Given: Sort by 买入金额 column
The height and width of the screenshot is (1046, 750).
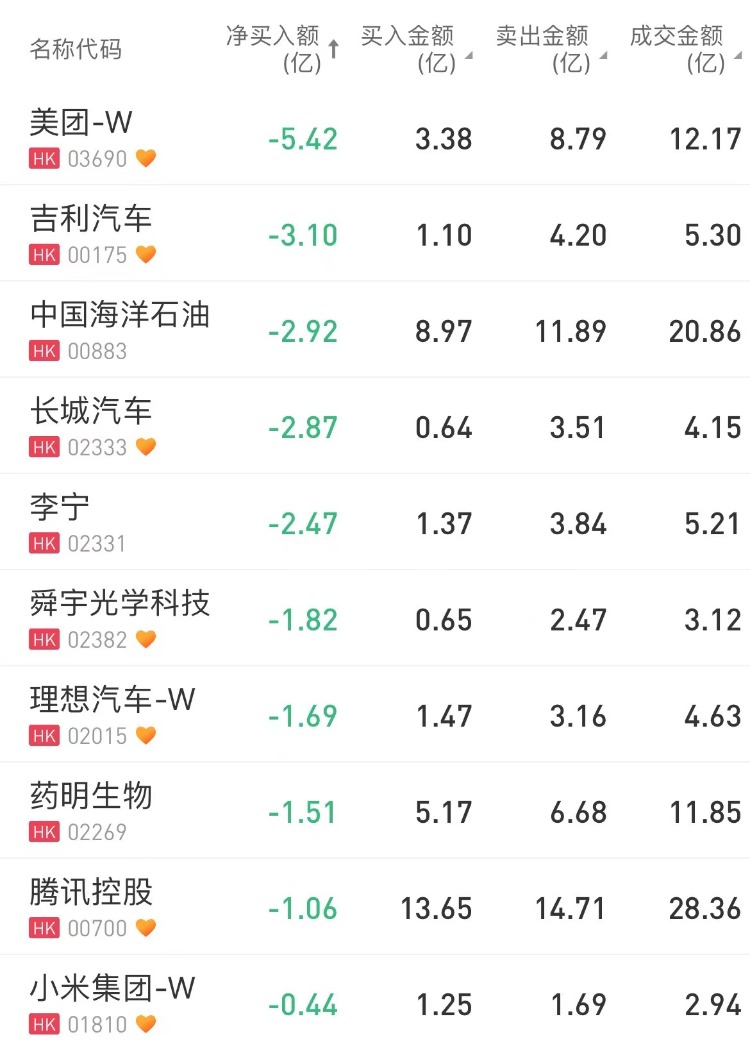Looking at the screenshot, I should pyautogui.click(x=415, y=49).
